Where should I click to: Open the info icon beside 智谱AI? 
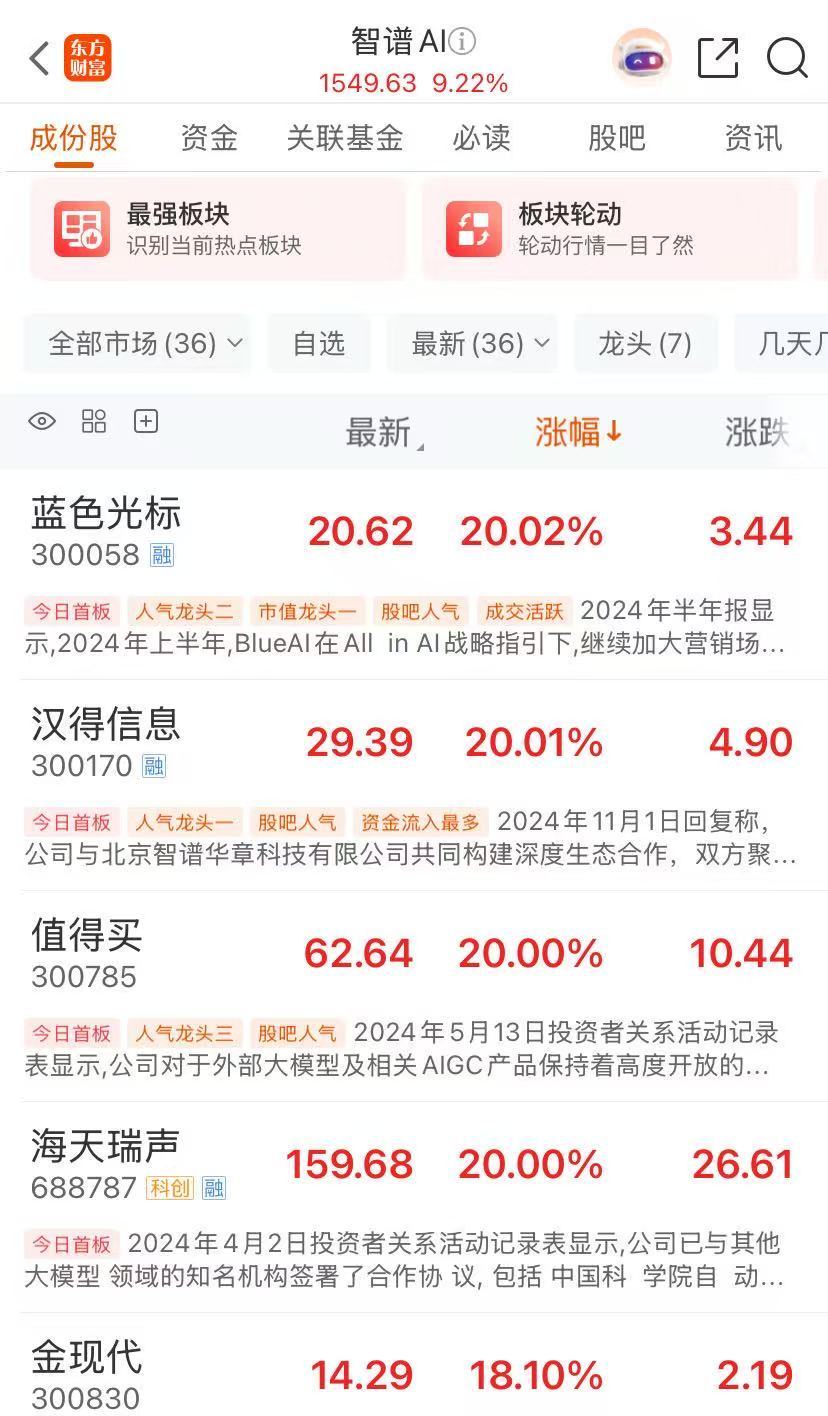point(462,41)
